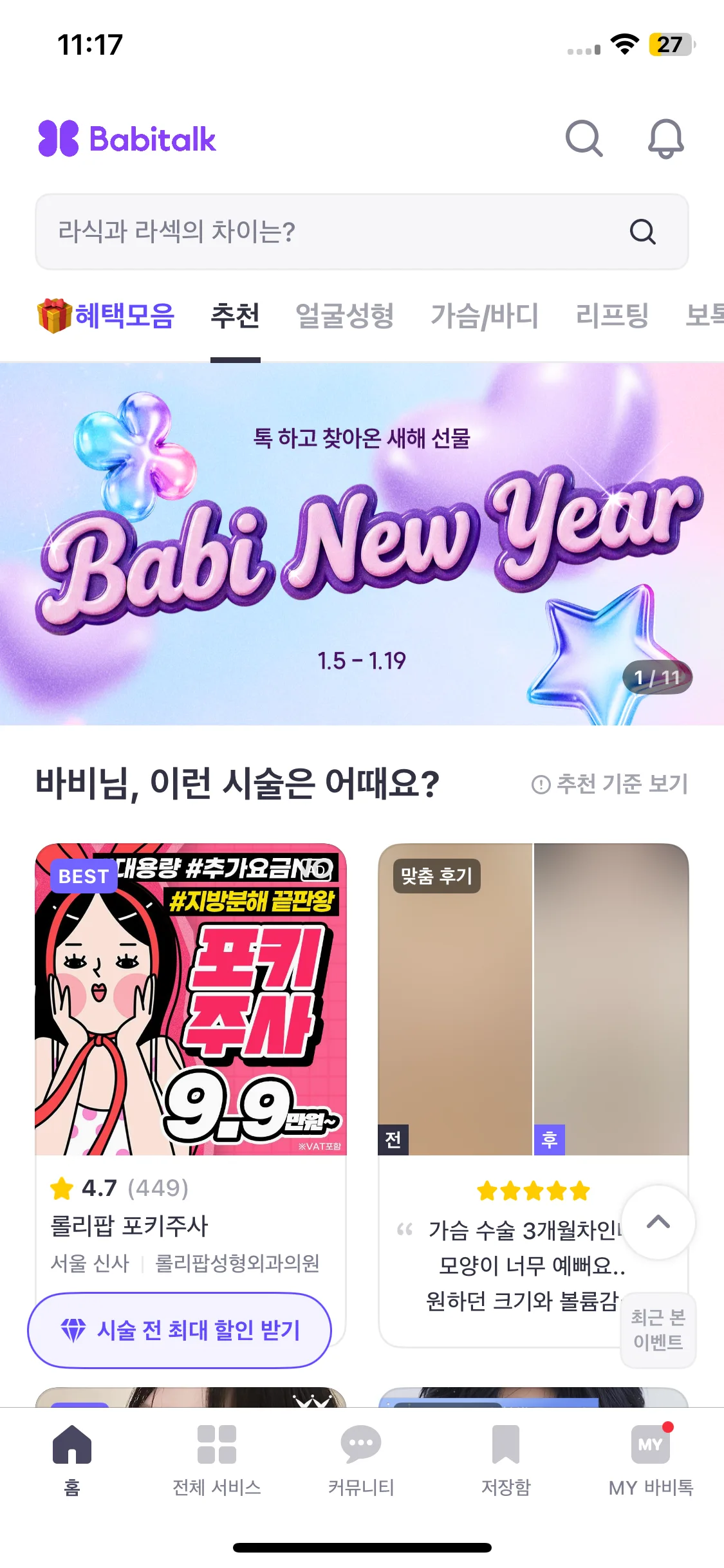This screenshot has height=1568, width=724.
Task: Go to MY 바비톡 tab
Action: (x=651, y=1461)
